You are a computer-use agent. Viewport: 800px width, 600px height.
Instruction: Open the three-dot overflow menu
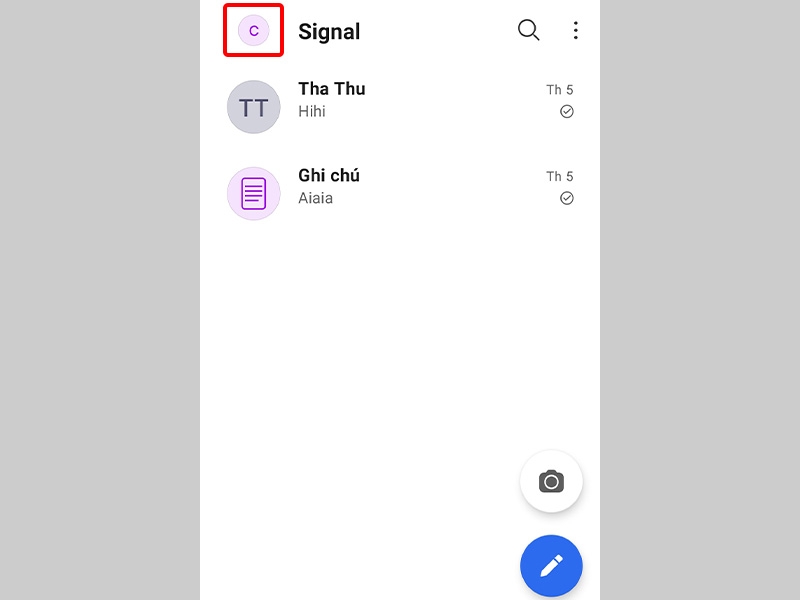click(x=575, y=31)
